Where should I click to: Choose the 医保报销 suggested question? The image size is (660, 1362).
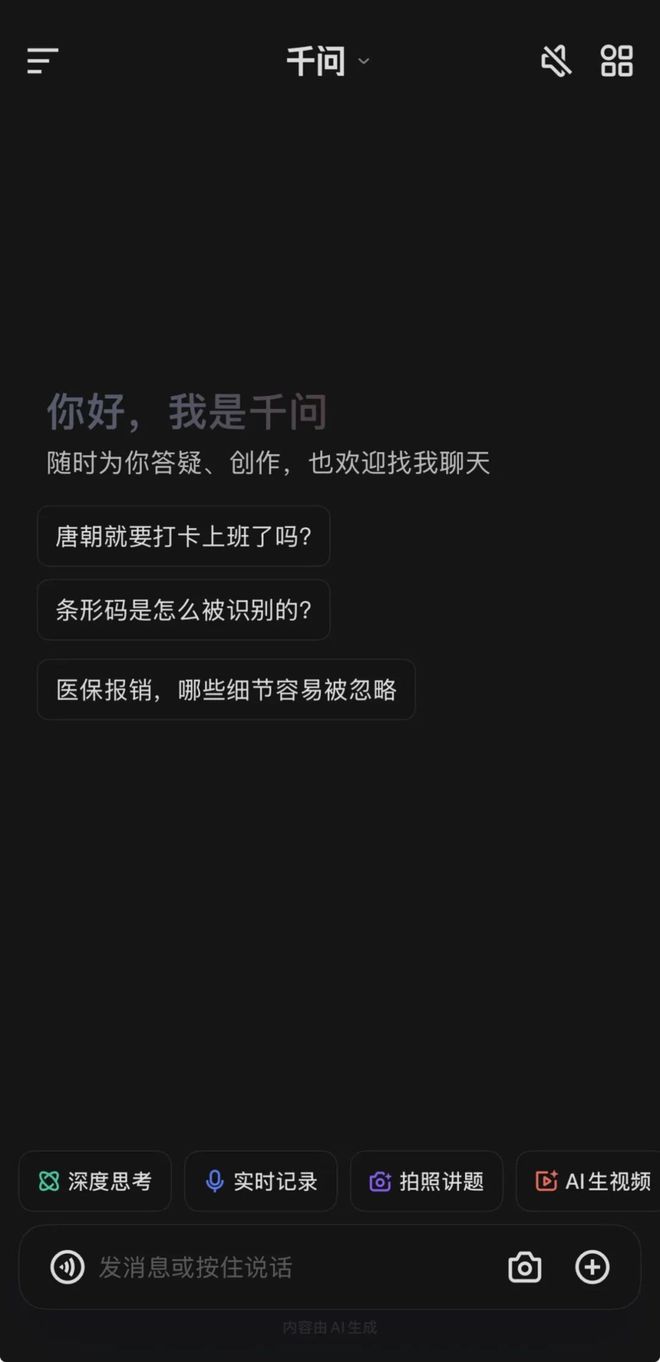click(x=226, y=689)
